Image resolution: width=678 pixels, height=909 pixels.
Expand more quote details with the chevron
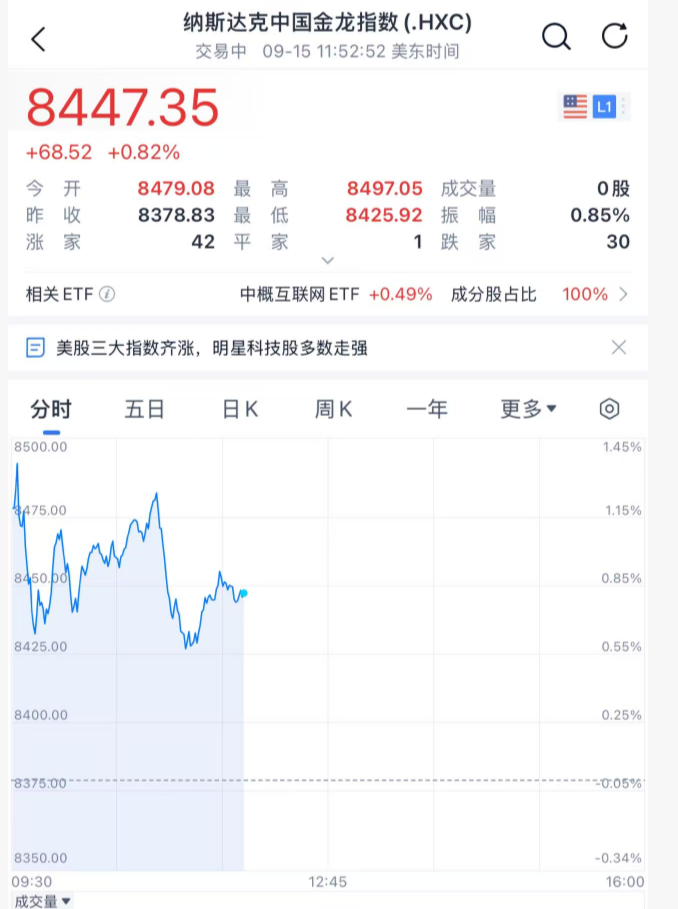(x=327, y=261)
